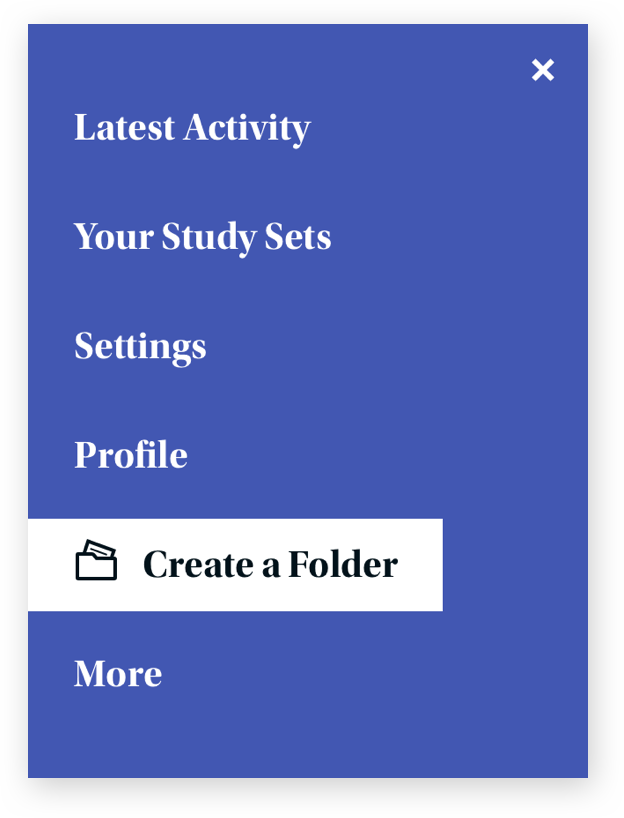Select Create a Folder
The height and width of the screenshot is (818, 624).
(x=236, y=564)
